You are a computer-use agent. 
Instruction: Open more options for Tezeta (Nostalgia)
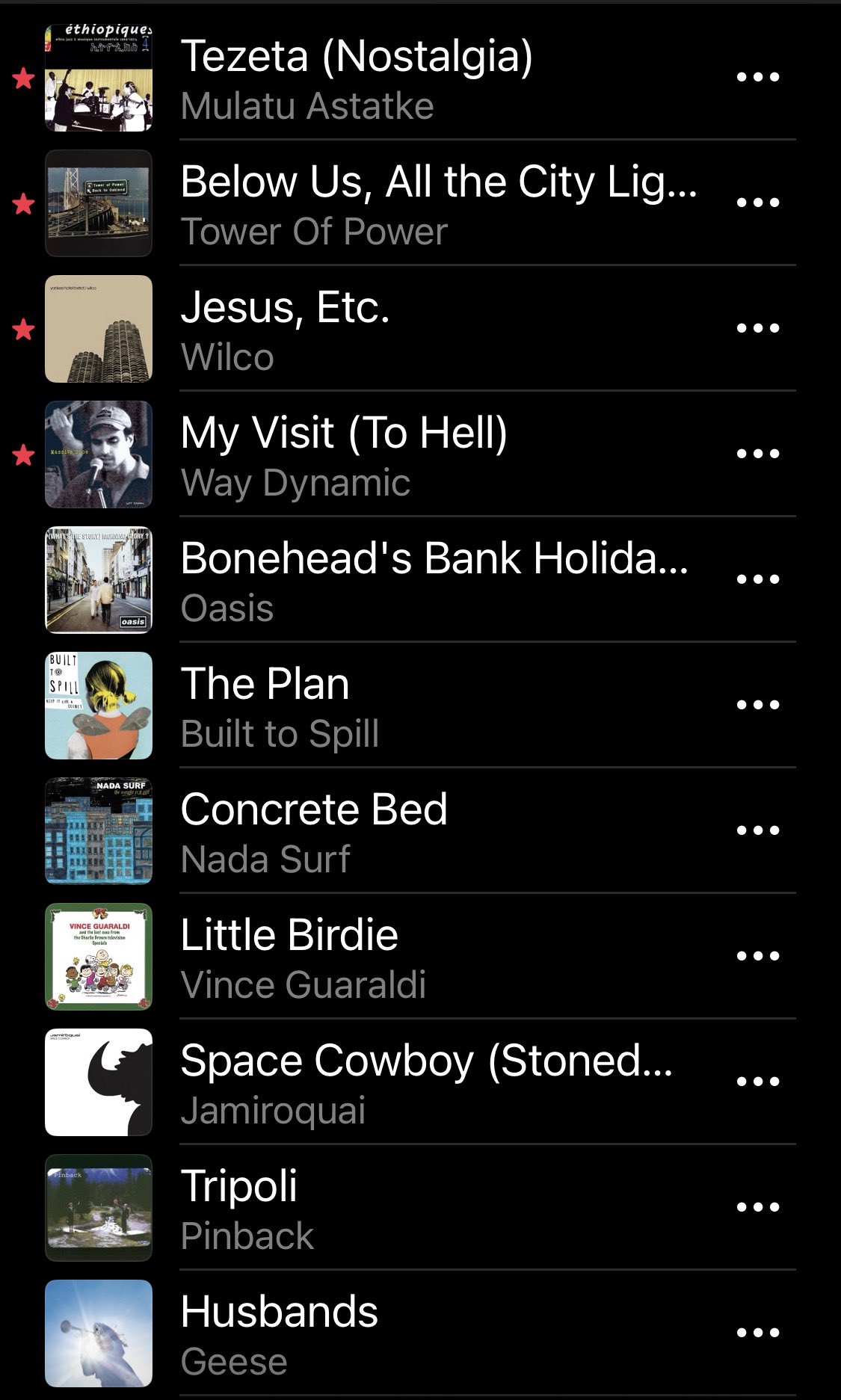click(x=757, y=77)
